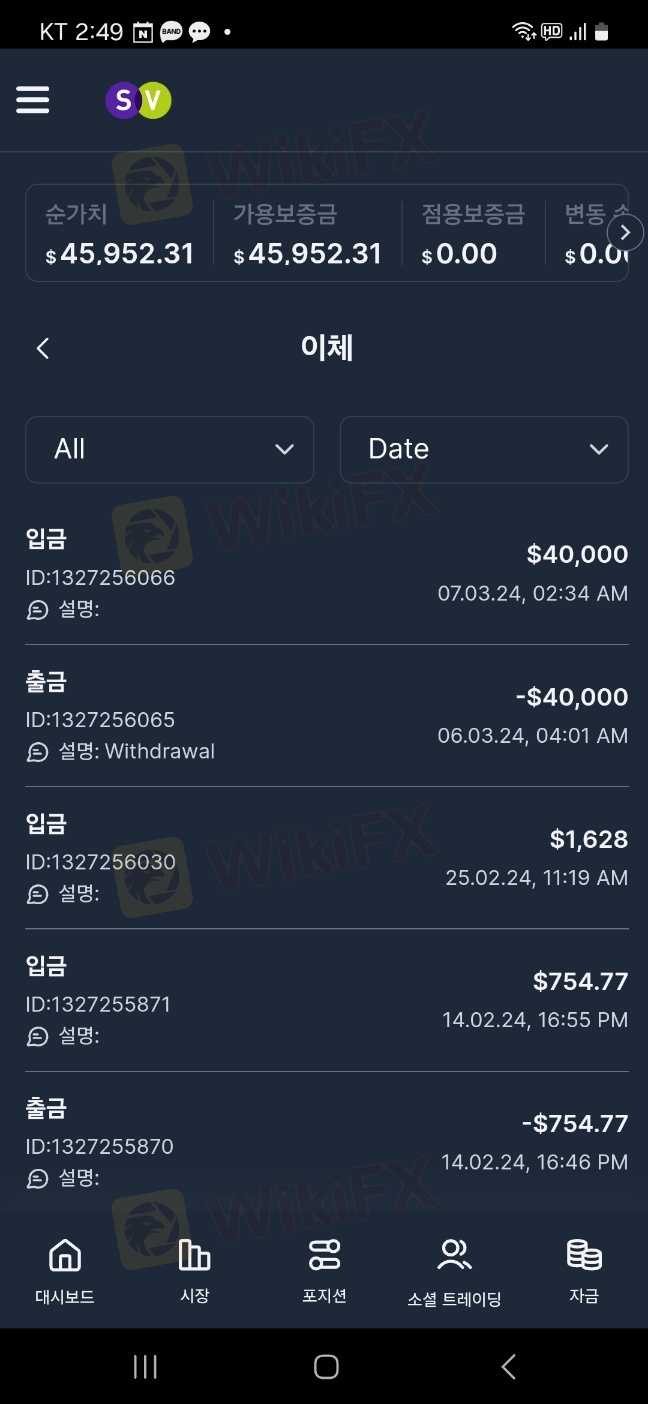Image resolution: width=648 pixels, height=1404 pixels.
Task: Tap the system home button
Action: 326,1367
